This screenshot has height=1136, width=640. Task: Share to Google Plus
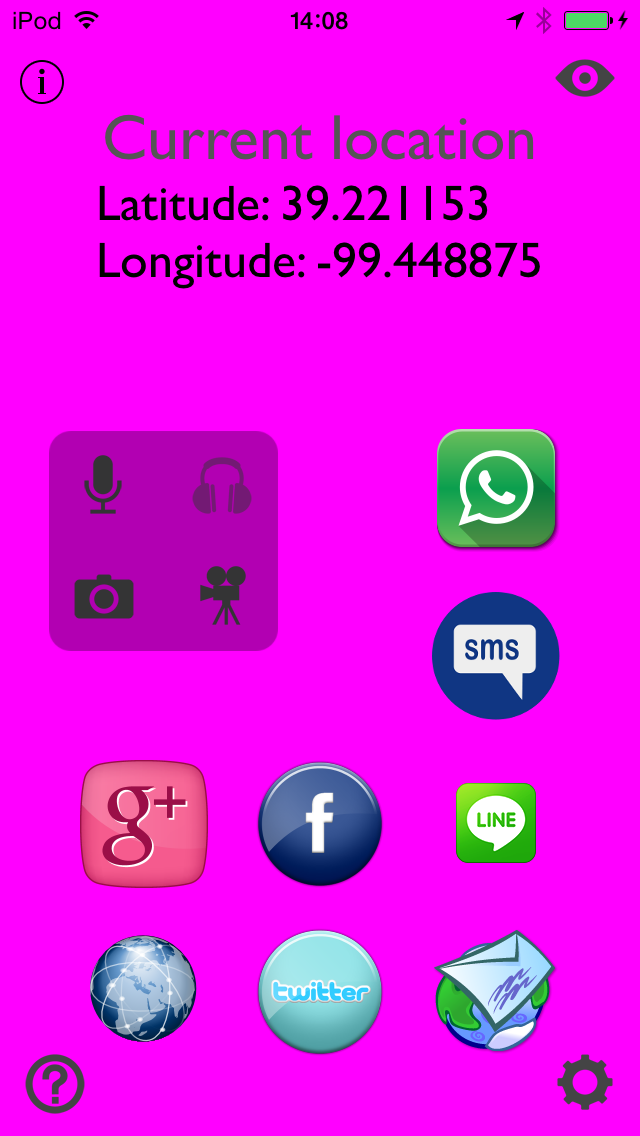tap(144, 824)
